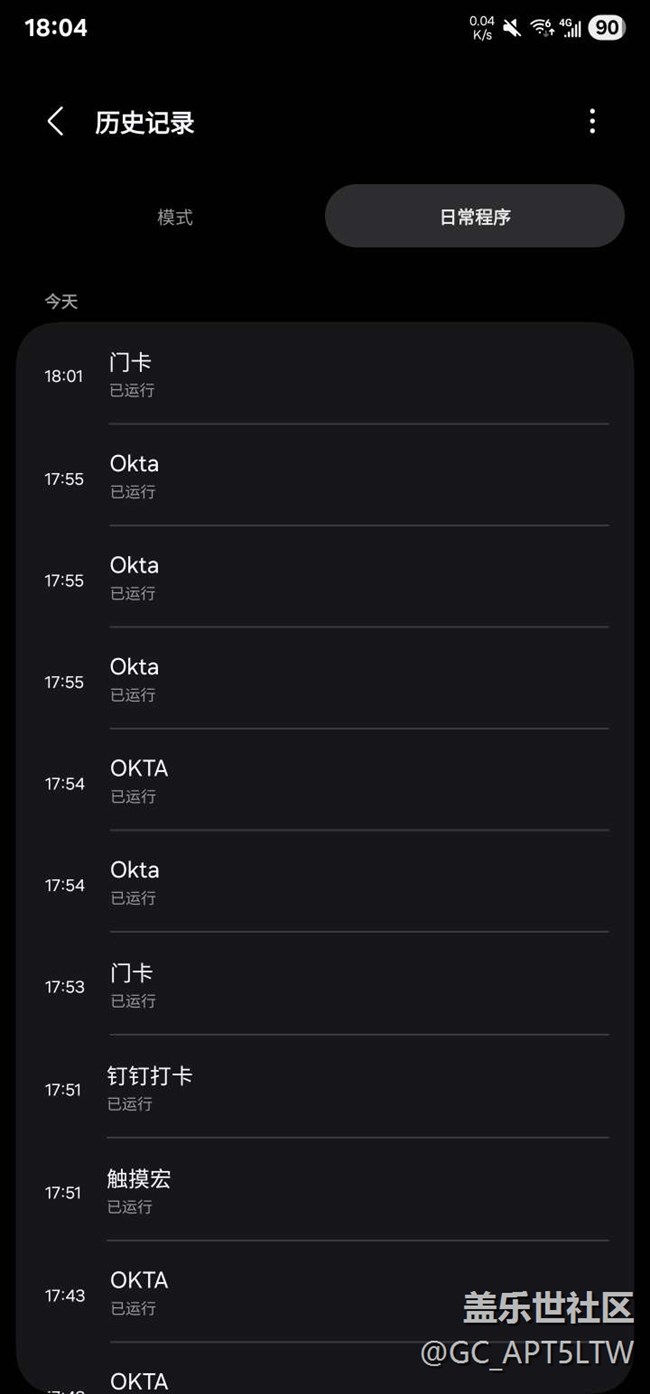Screen dimensions: 650x1394
Task: Open the three-dot overflow menu
Action: pos(592,122)
